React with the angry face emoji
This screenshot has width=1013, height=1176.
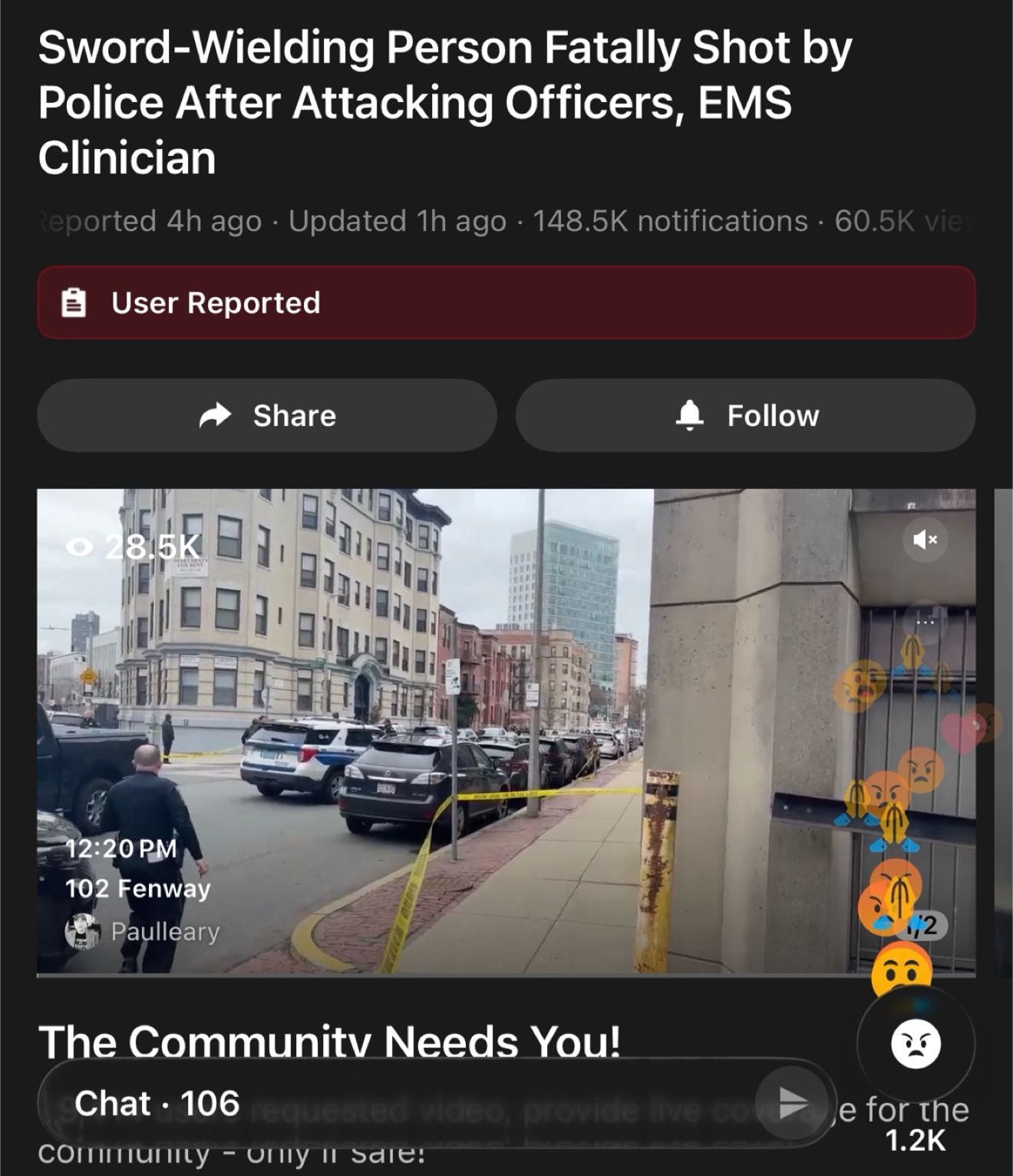coord(916,1044)
